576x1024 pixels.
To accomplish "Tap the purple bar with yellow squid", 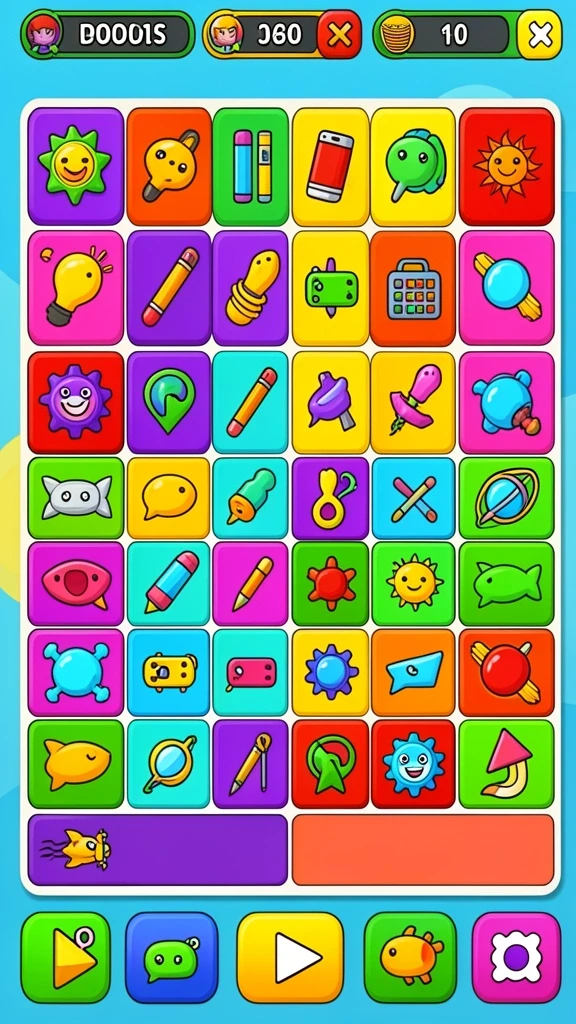I will (157, 850).
